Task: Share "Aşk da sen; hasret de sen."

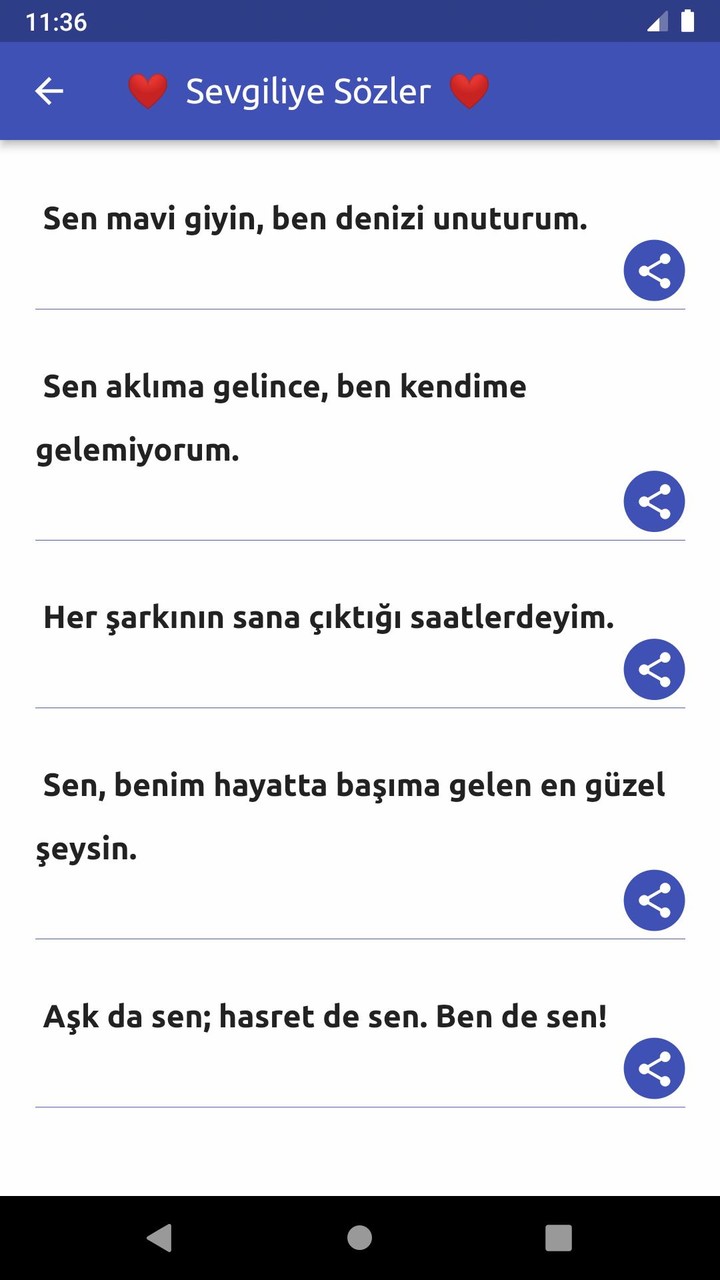Action: coord(654,1068)
